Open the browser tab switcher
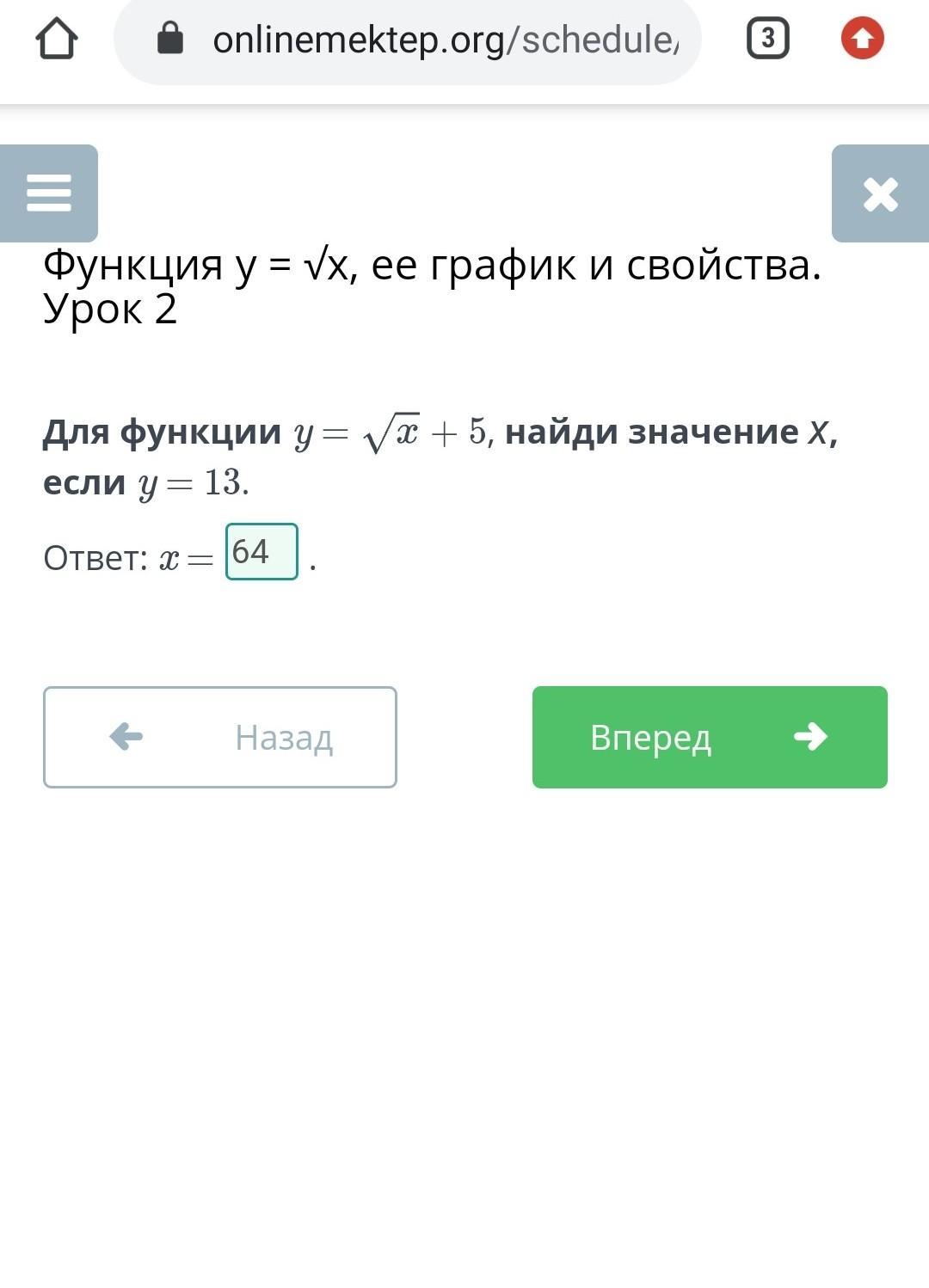The width and height of the screenshot is (929, 1288). coord(767,39)
